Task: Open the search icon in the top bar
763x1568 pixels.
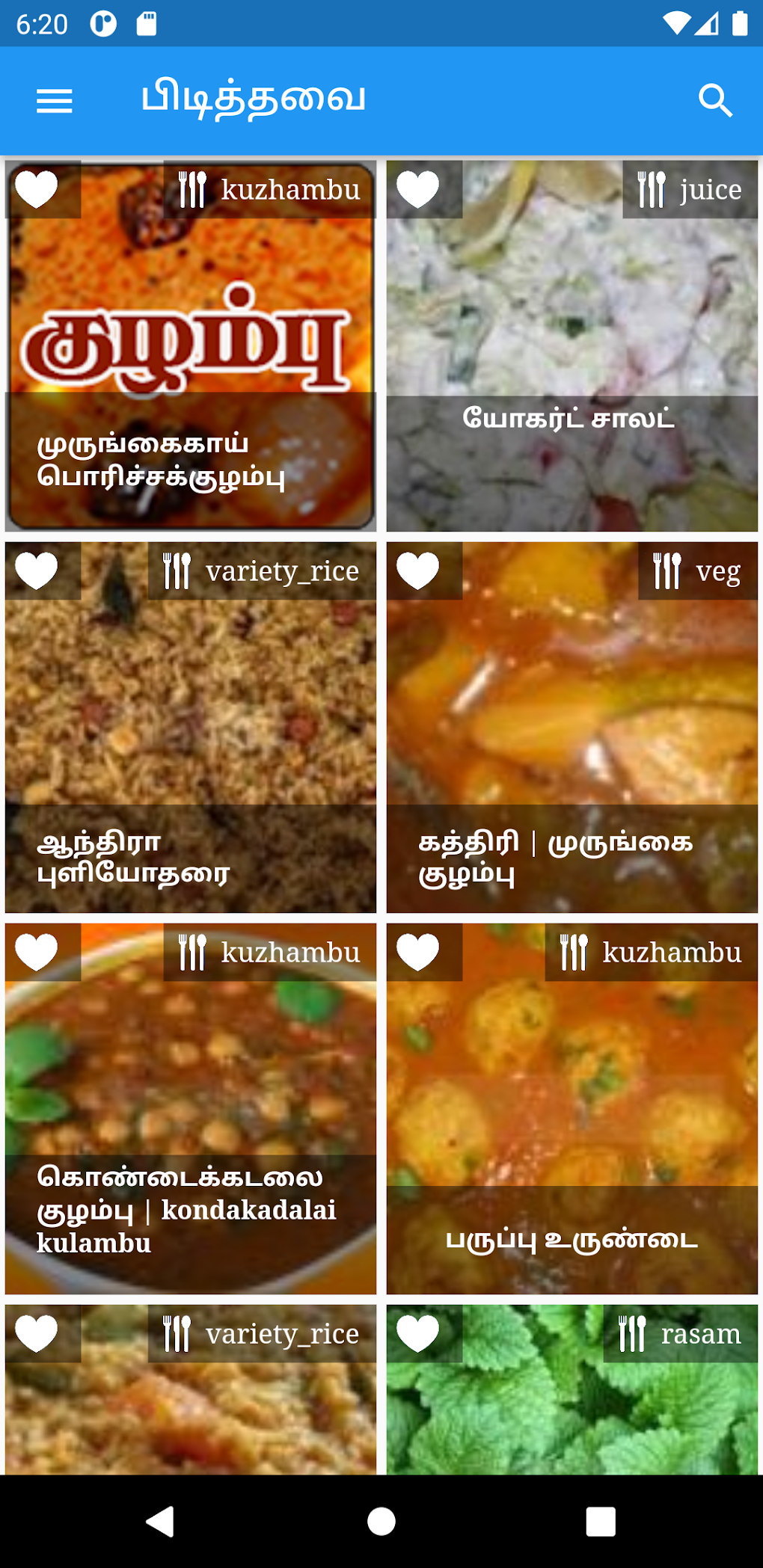Action: coord(714,101)
